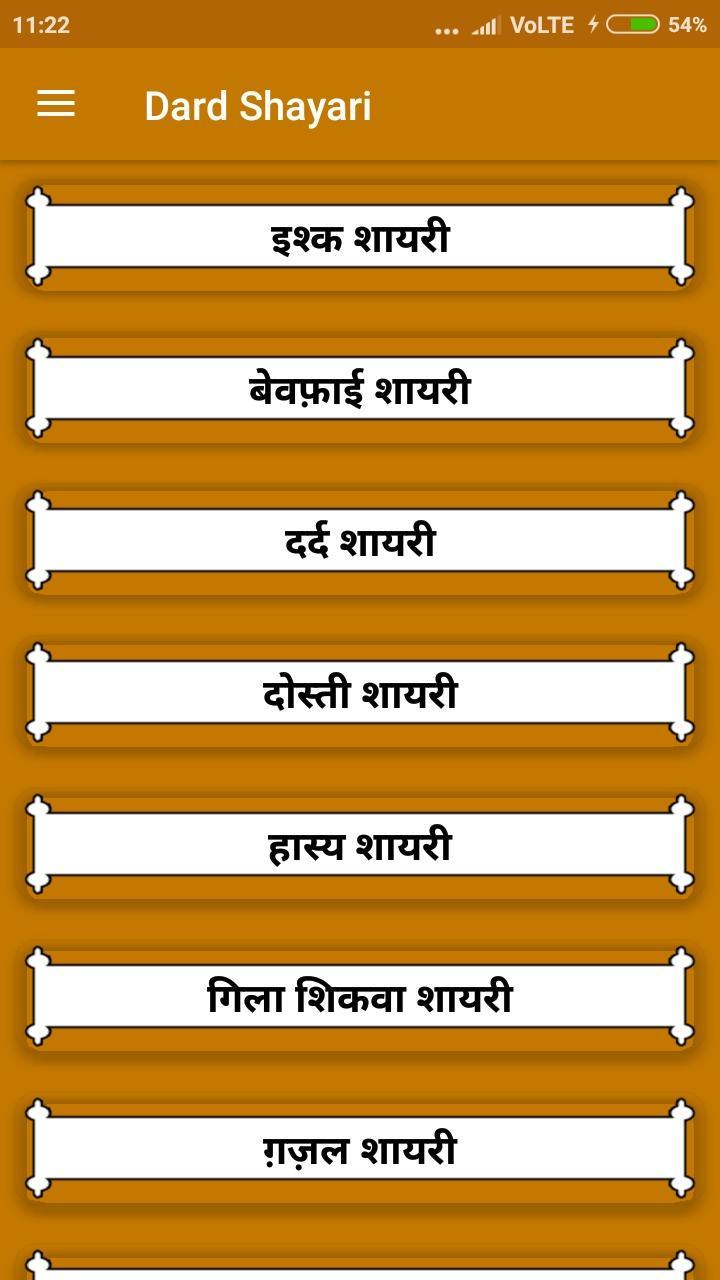Open the hamburger drawer menu
Viewport: 720px width, 1280px height.
(56, 104)
